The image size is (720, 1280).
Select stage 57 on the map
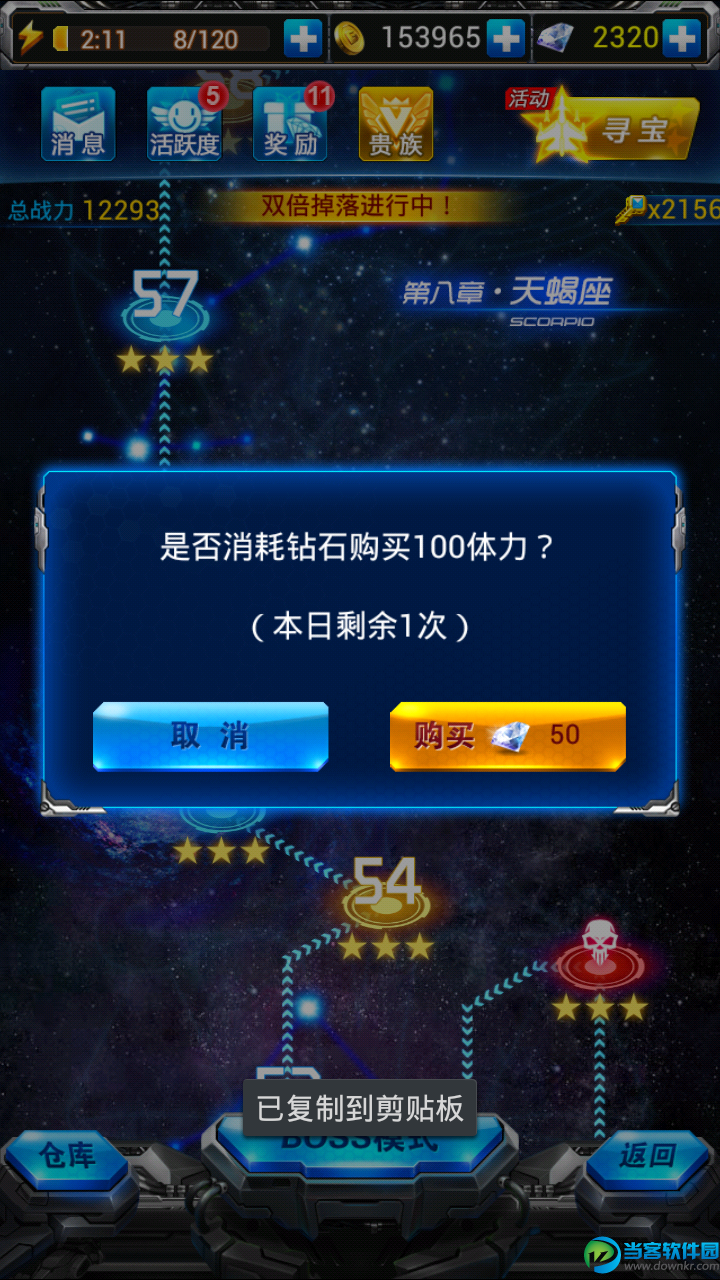coord(166,305)
